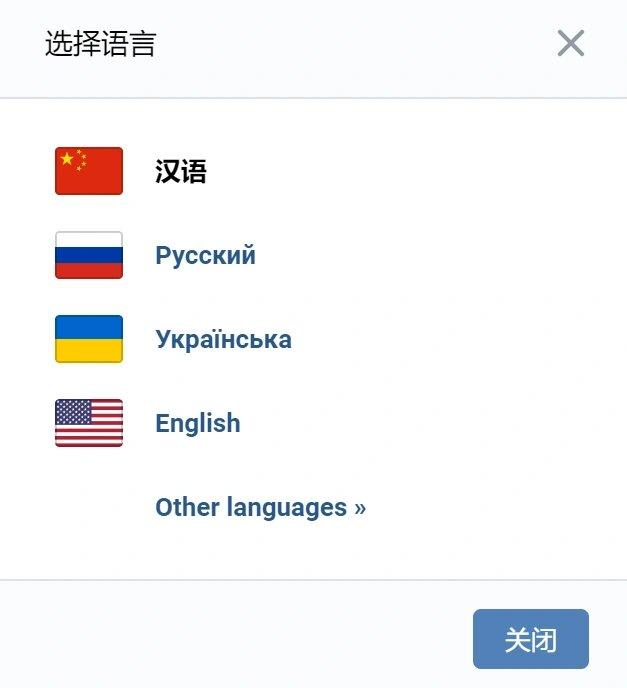Image resolution: width=627 pixels, height=688 pixels.
Task: Open Other languages » list
Action: (260, 507)
